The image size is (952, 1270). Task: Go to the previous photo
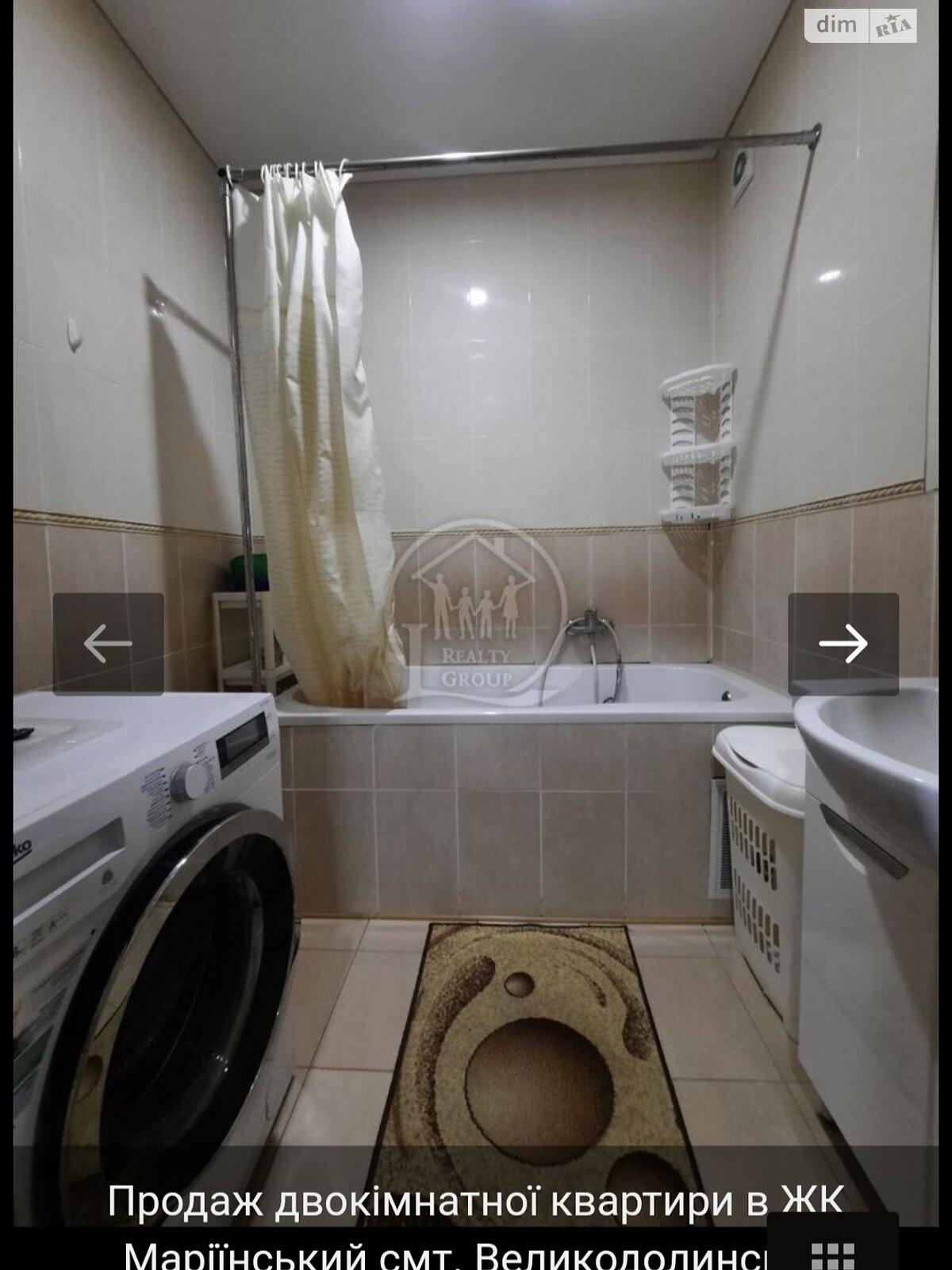(108, 644)
